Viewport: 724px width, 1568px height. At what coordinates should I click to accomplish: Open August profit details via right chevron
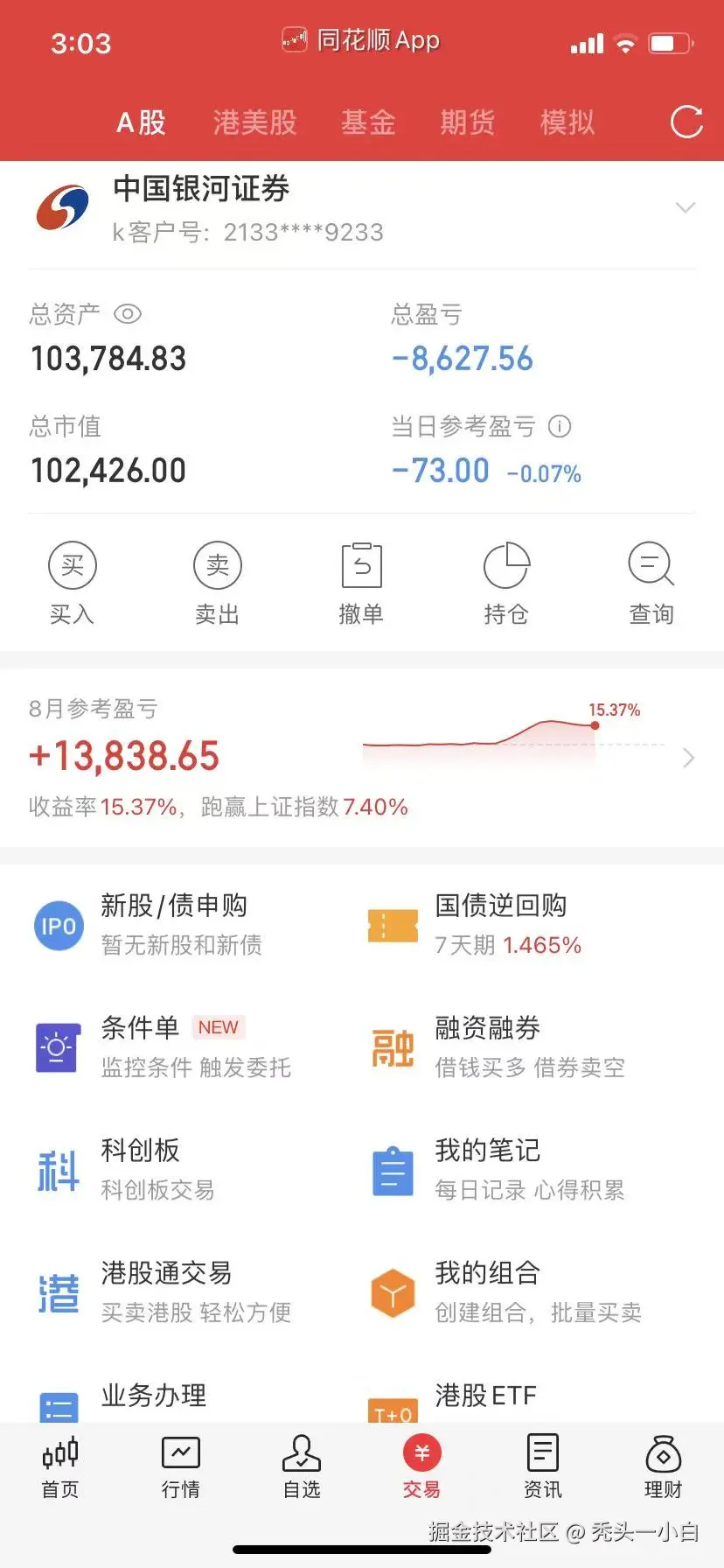coord(688,758)
